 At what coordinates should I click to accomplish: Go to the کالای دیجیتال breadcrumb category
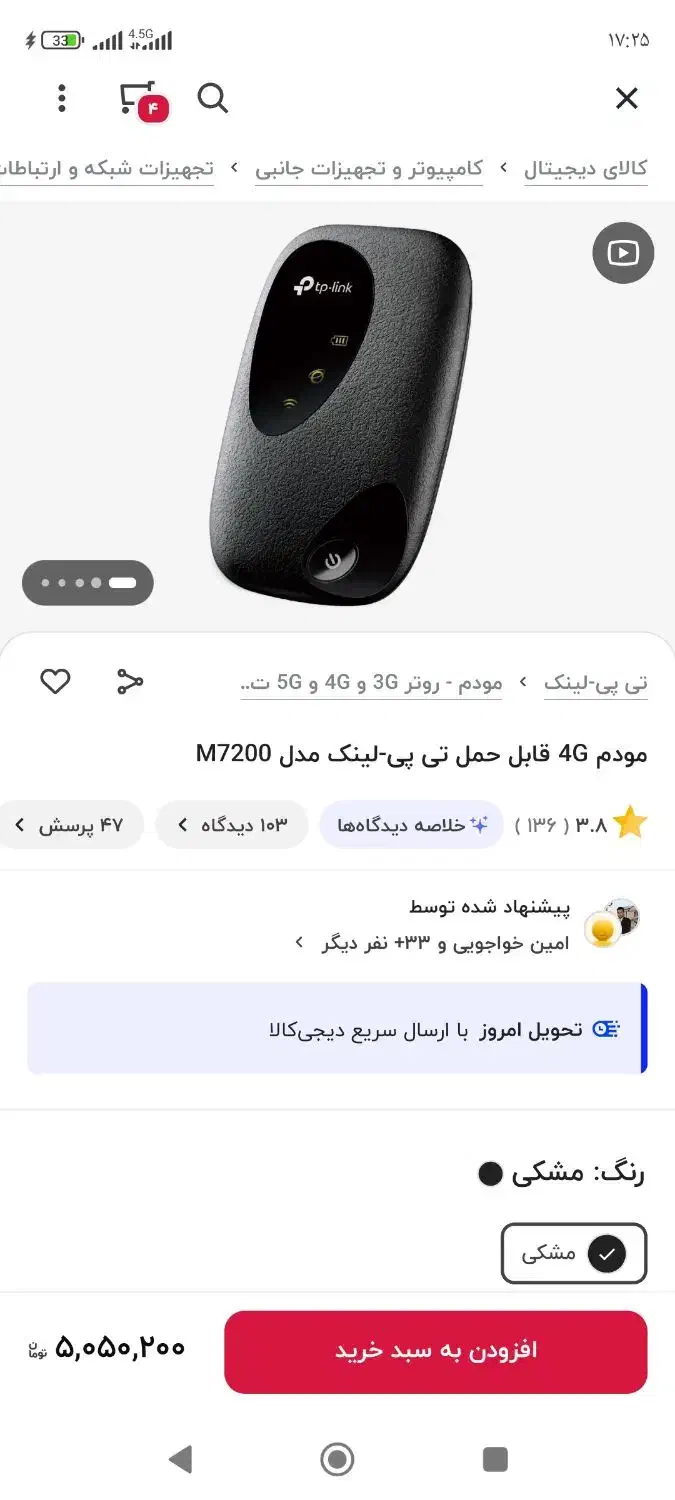[586, 168]
